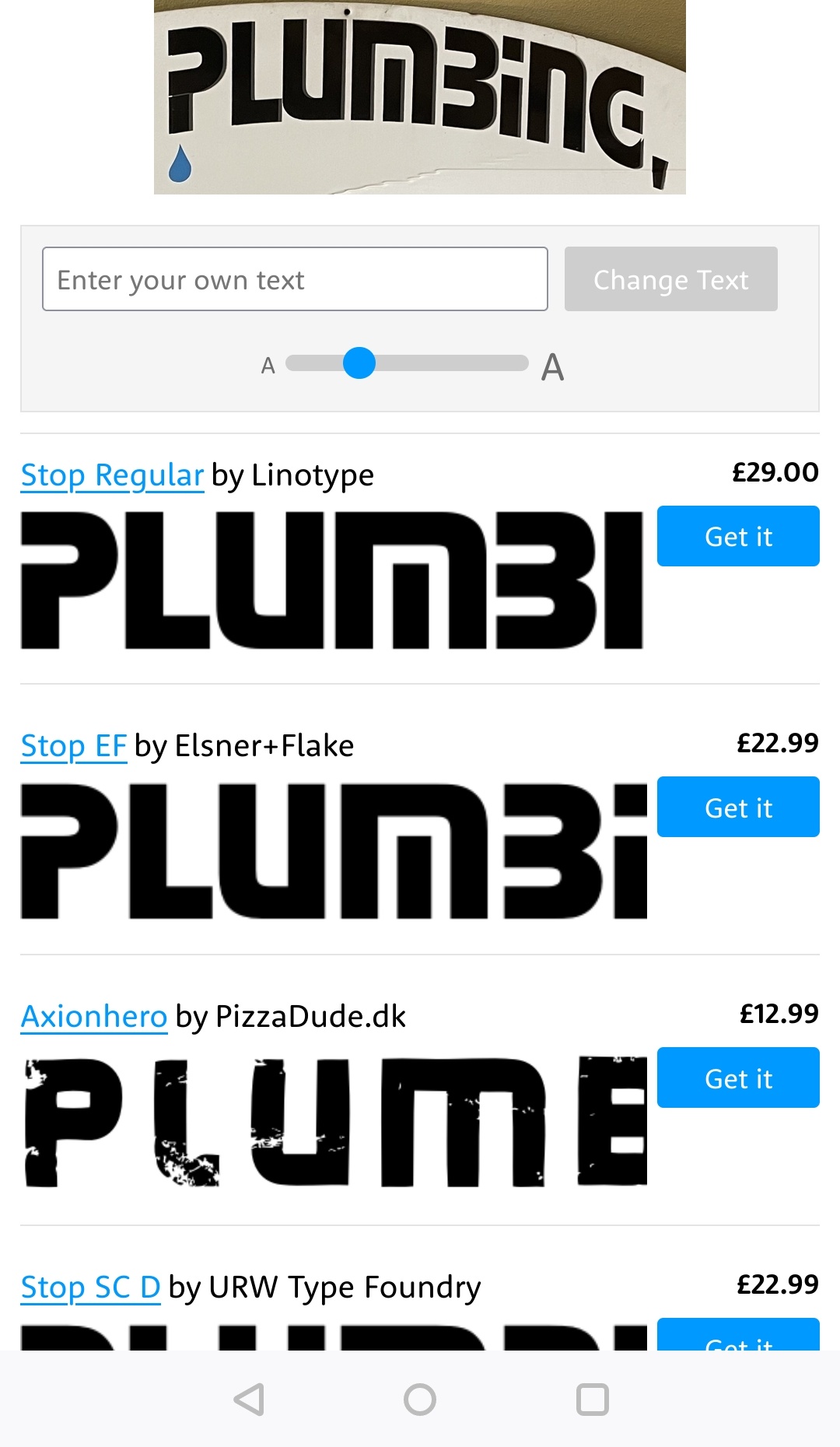Open the Stop EF font link

[74, 745]
